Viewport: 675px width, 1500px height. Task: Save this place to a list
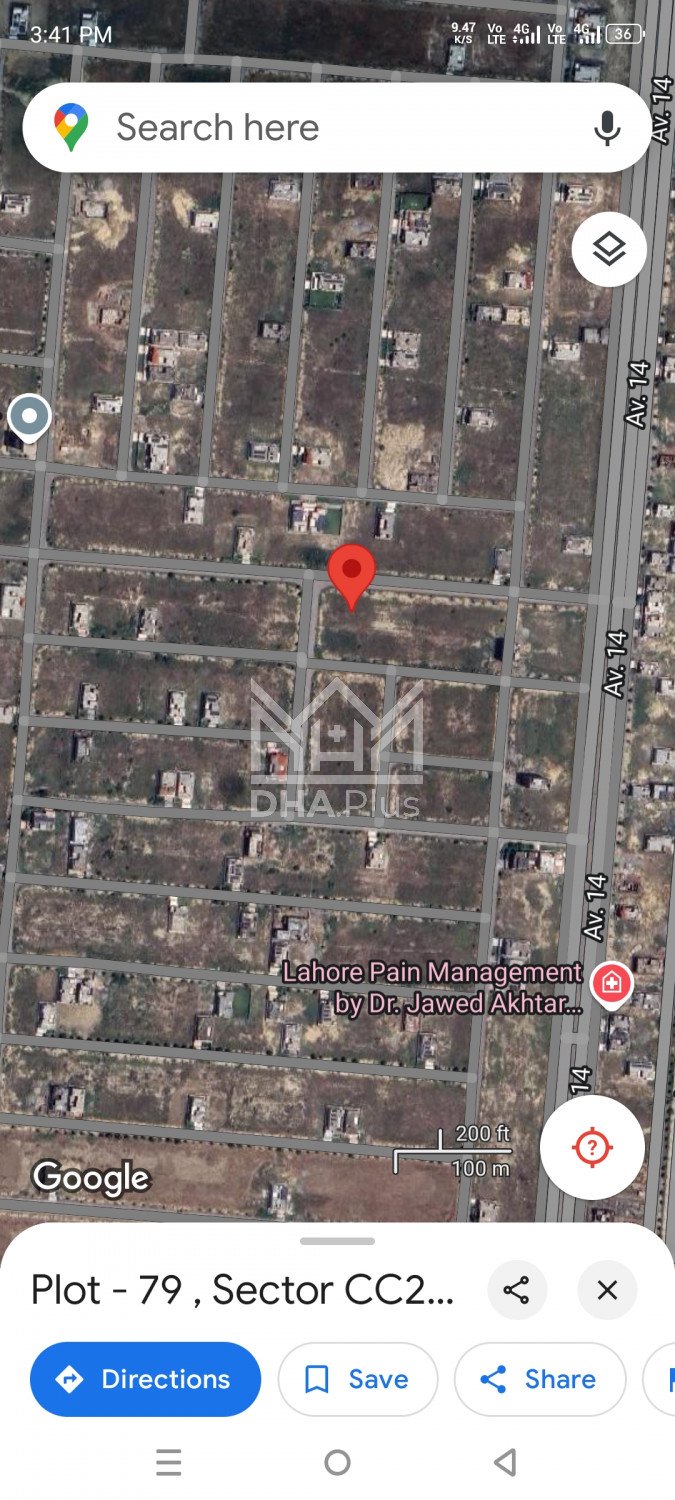click(358, 1379)
